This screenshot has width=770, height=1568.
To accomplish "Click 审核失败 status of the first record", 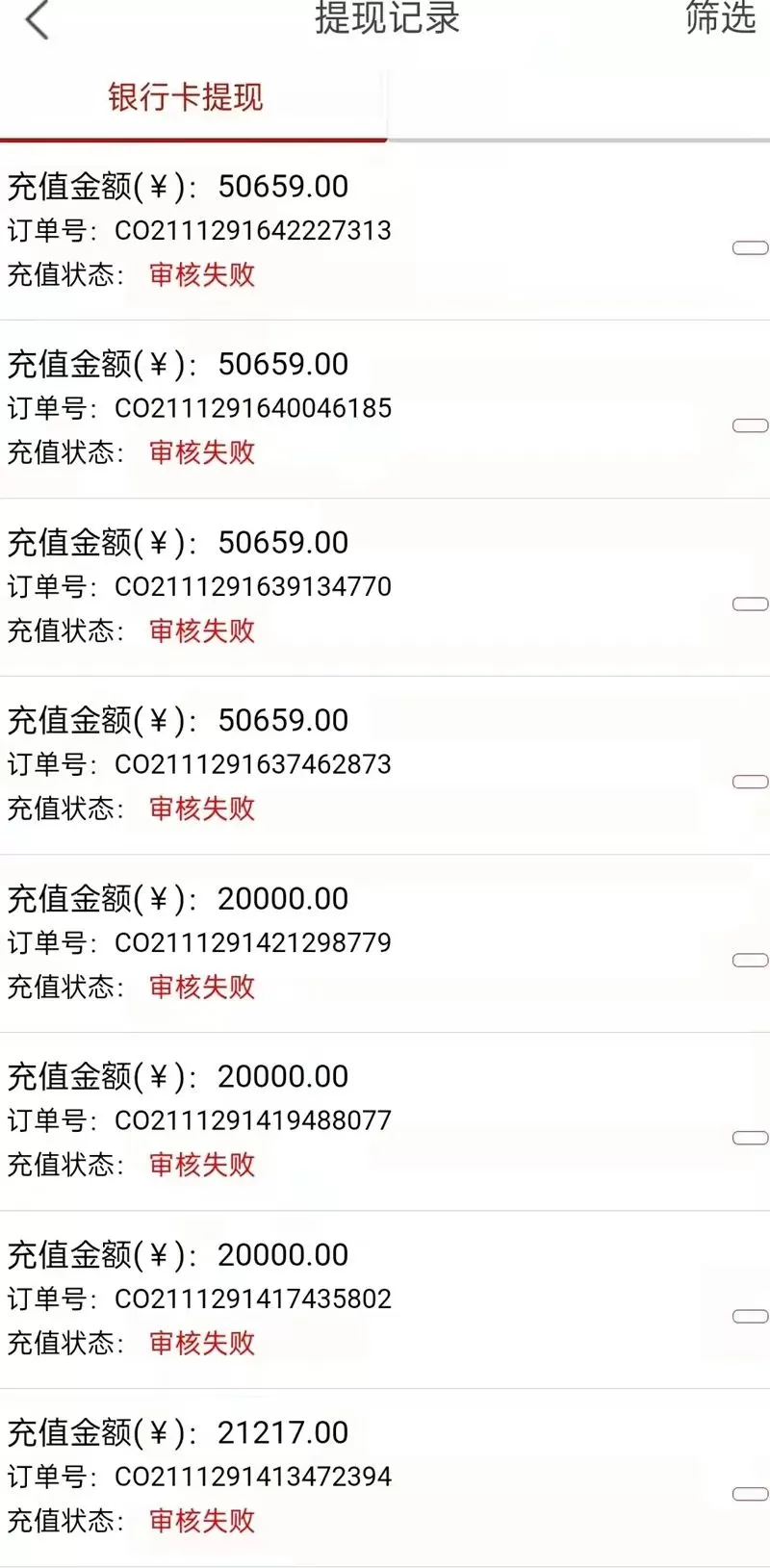I will click(200, 275).
